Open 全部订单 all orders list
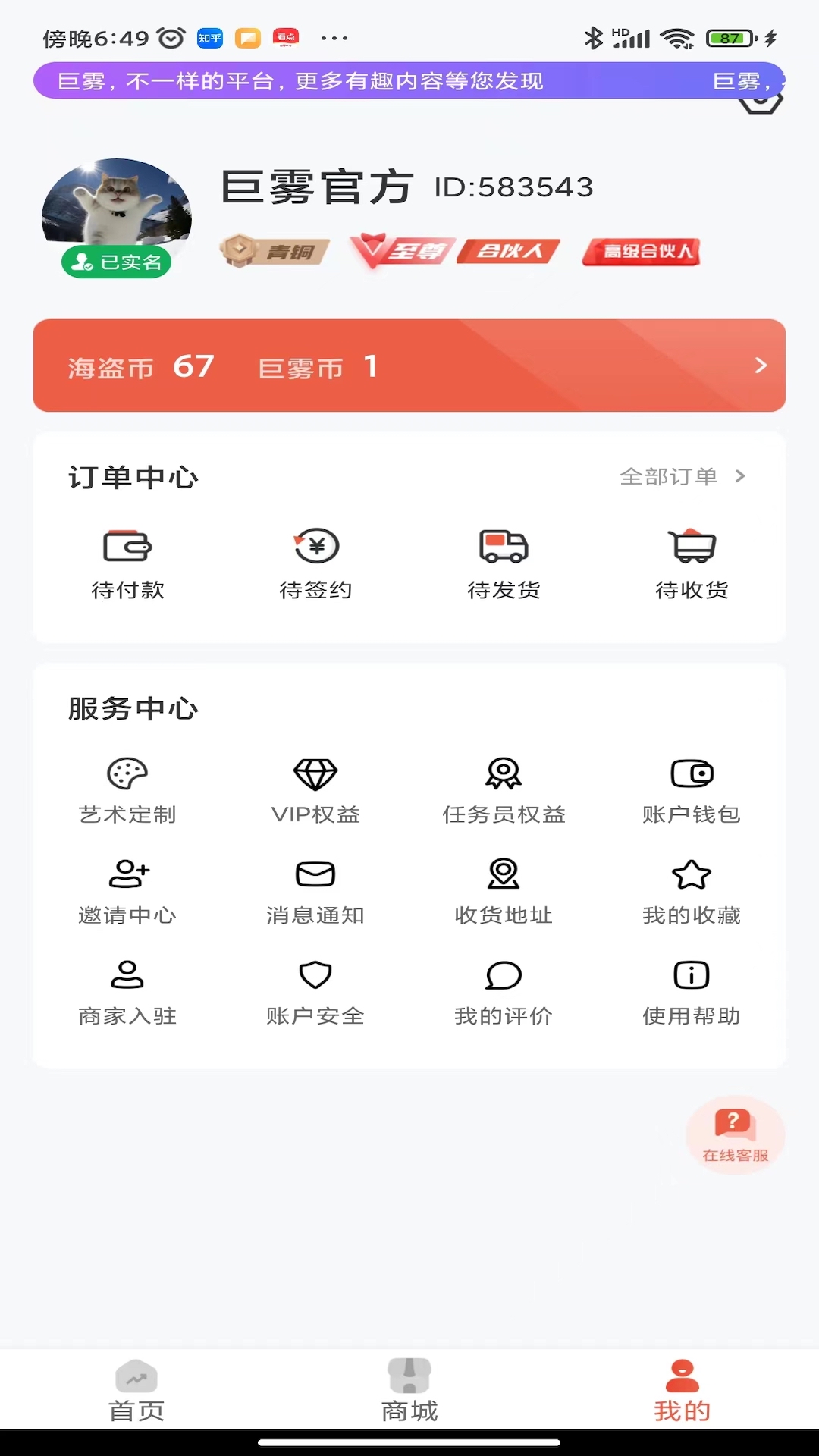Viewport: 819px width, 1456px height. (x=681, y=478)
